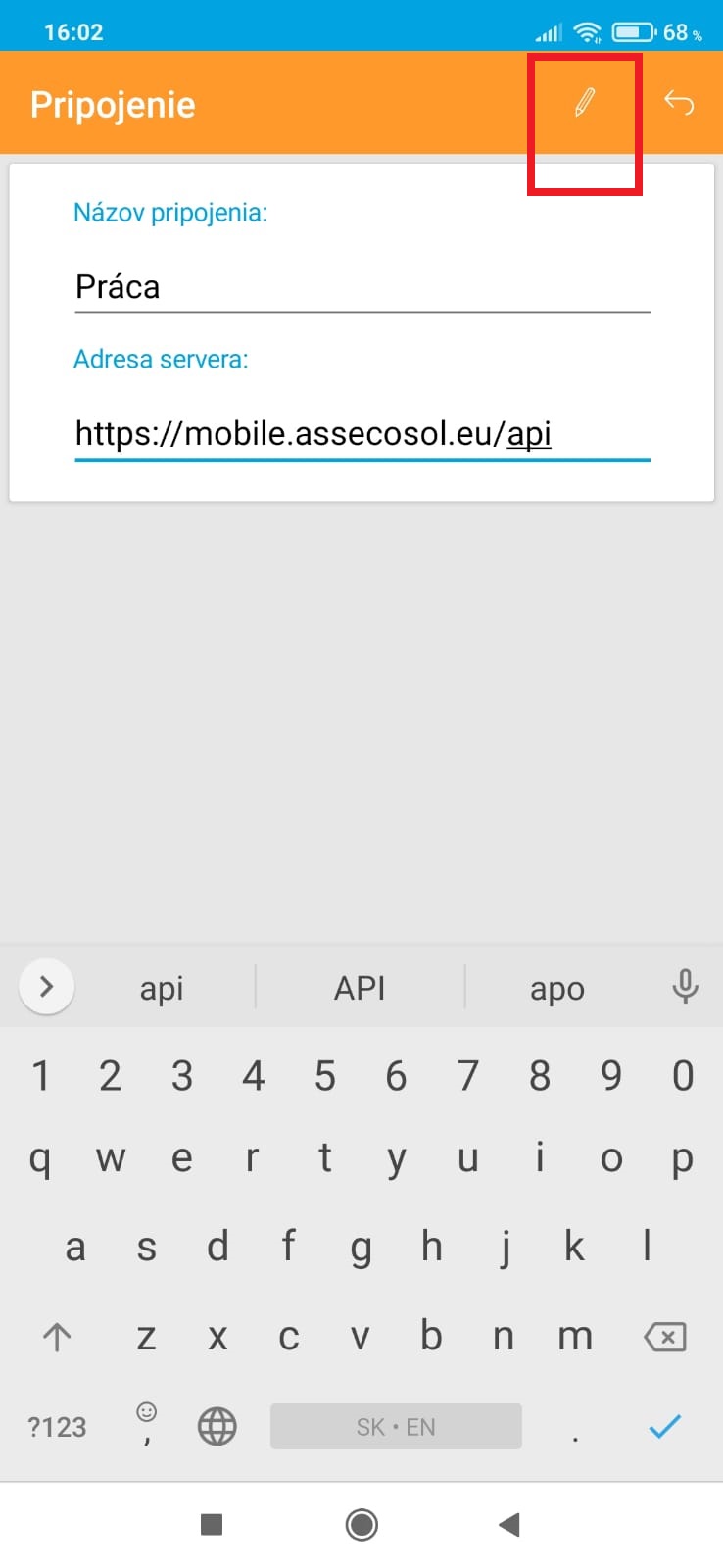Hit the backspace key
Screen dimensions: 723x1568
[665, 1336]
